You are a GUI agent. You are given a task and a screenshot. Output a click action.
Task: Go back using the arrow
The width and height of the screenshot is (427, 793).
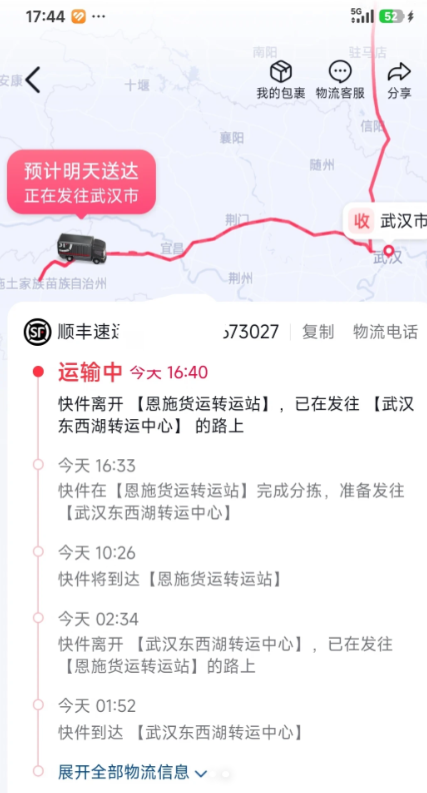33,79
